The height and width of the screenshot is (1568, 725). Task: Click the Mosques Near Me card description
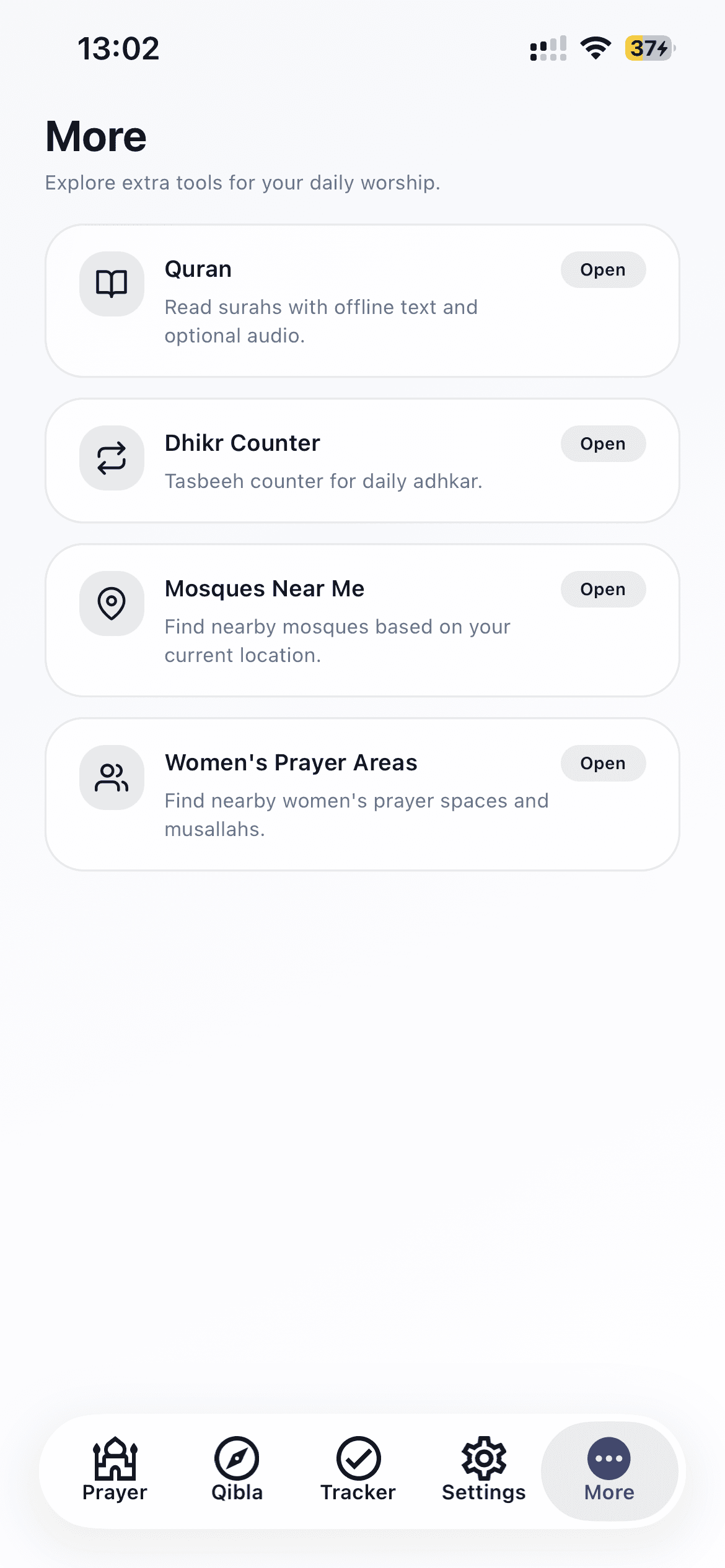point(338,640)
